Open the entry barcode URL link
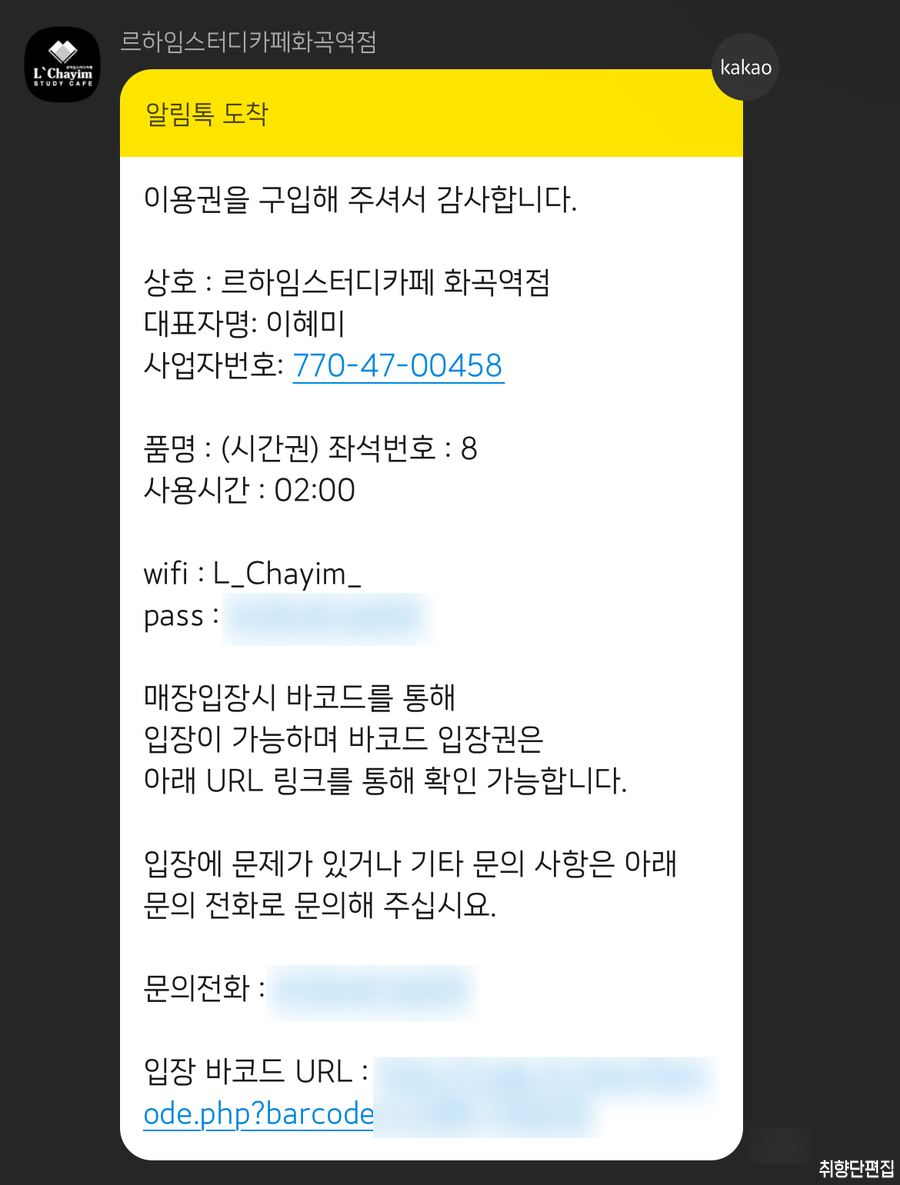This screenshot has width=900, height=1185. 259,1116
